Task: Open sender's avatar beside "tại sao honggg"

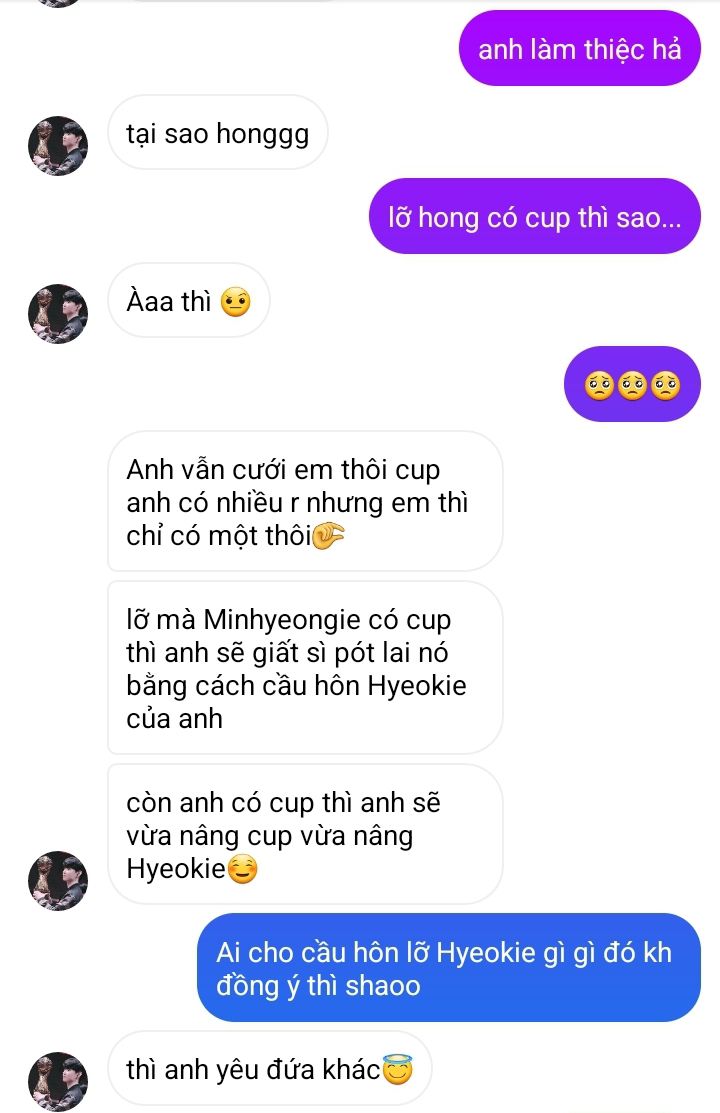Action: (x=58, y=145)
